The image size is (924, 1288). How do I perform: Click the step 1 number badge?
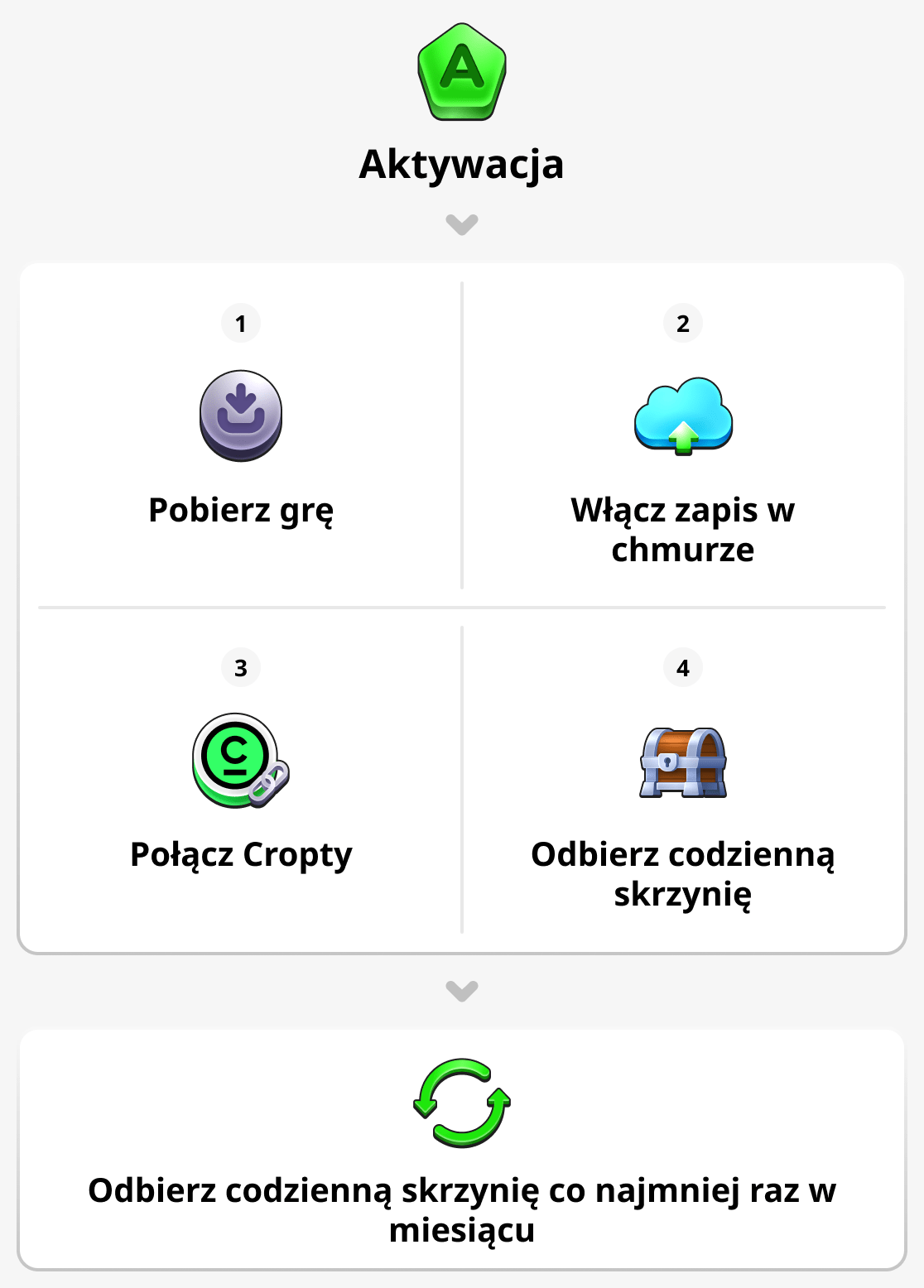tap(240, 324)
